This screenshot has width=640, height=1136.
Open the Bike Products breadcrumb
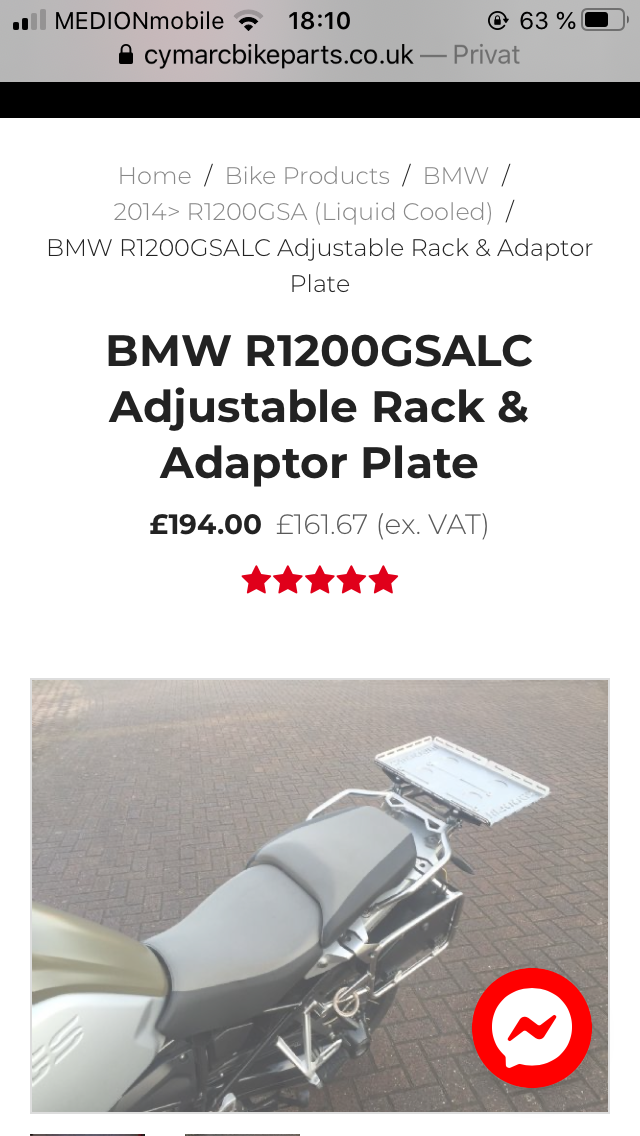point(307,176)
